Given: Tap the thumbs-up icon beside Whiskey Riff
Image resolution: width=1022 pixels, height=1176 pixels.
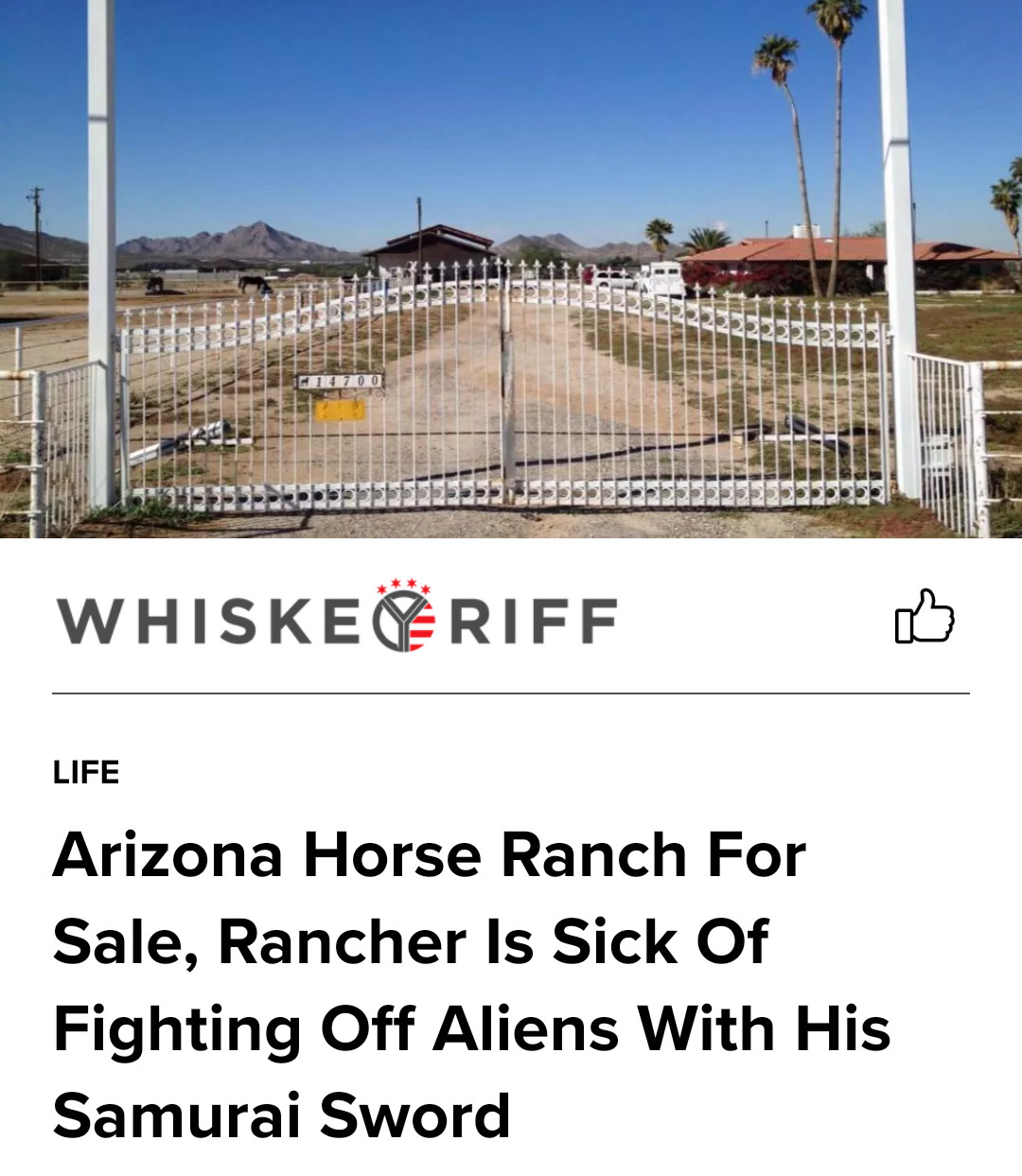Looking at the screenshot, I should [925, 617].
